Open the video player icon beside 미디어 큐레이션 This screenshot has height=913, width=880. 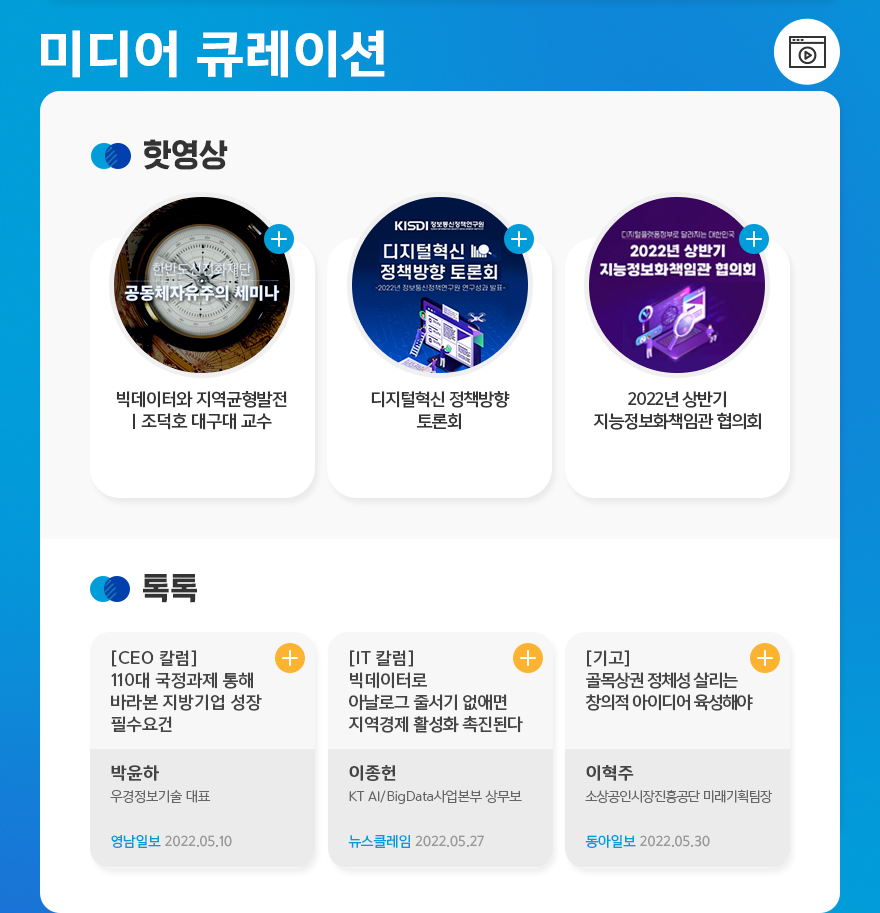[806, 52]
